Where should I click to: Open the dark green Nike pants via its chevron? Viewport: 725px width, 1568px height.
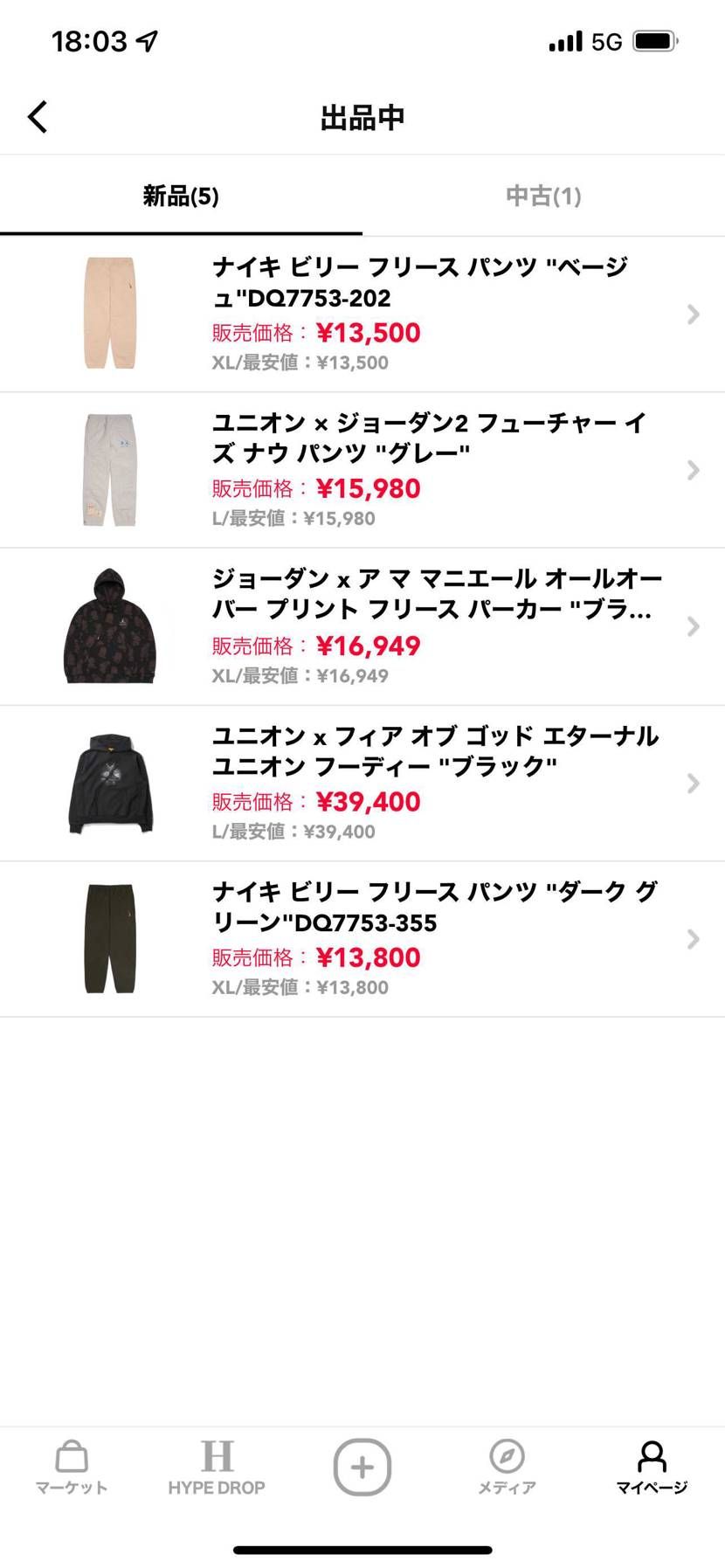click(x=693, y=938)
